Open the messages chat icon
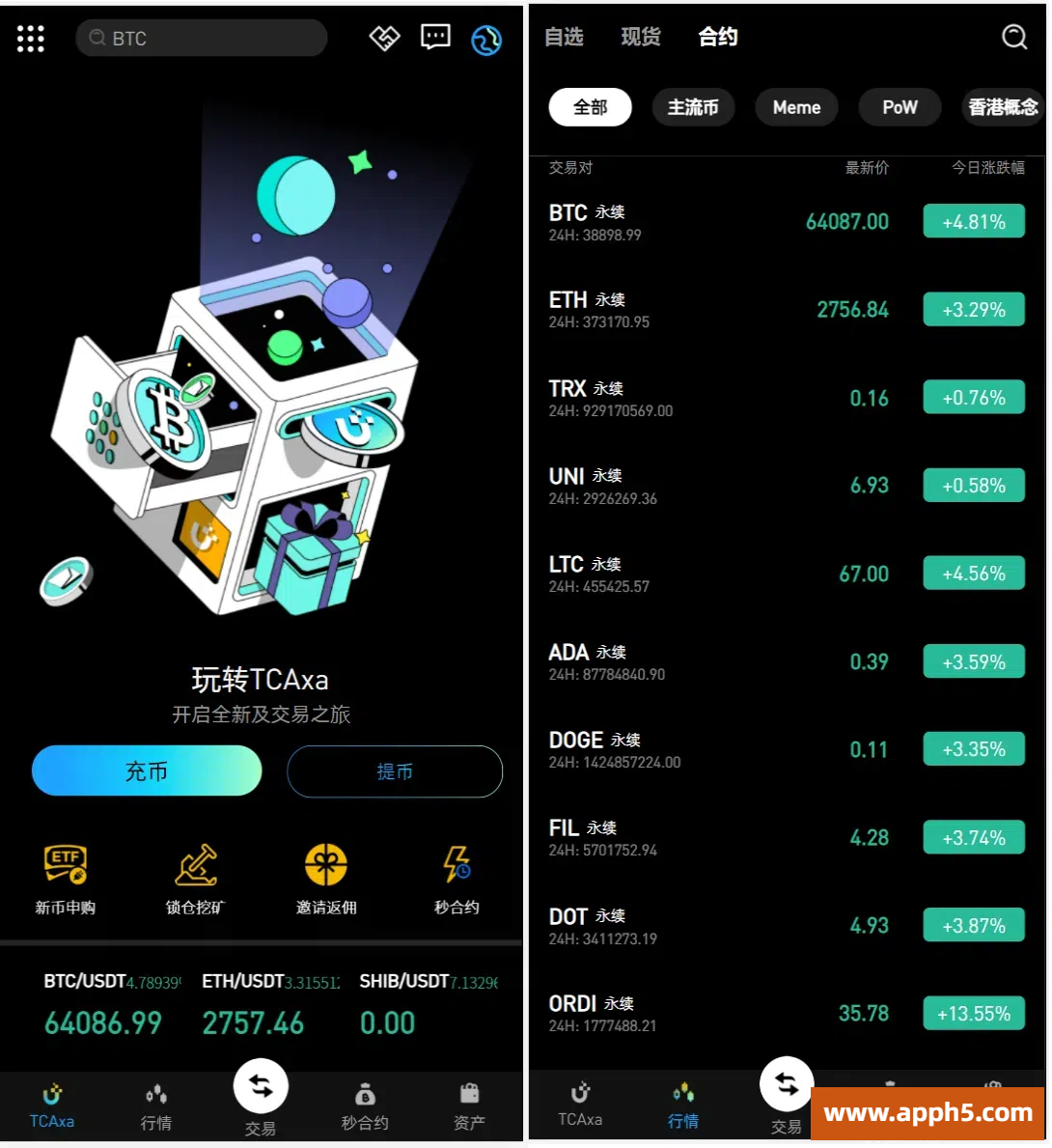Viewport: 1052px width, 1148px height. point(435,38)
